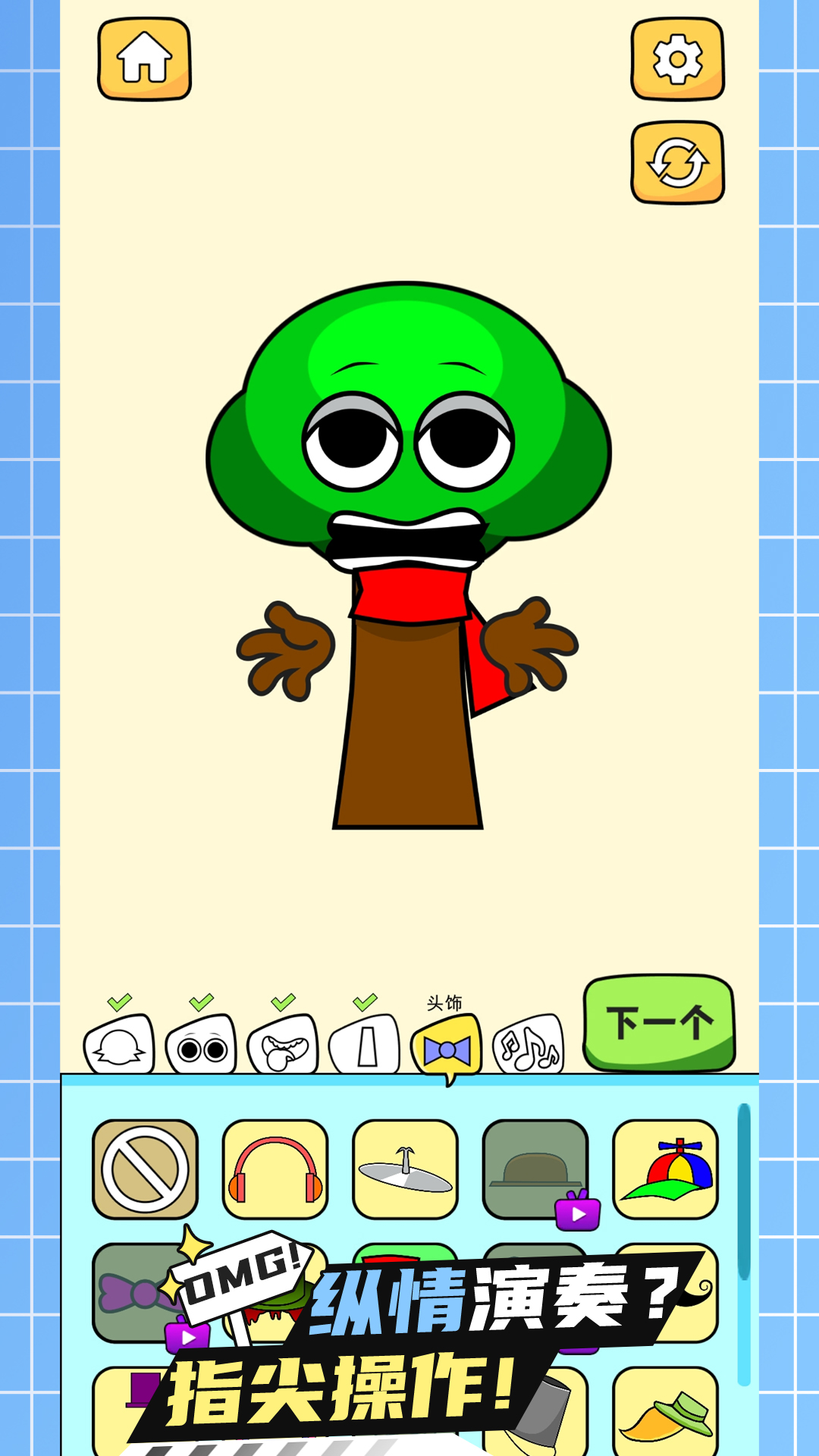Viewport: 819px width, 1456px height.
Task: Open the settings gear
Action: coord(677,59)
